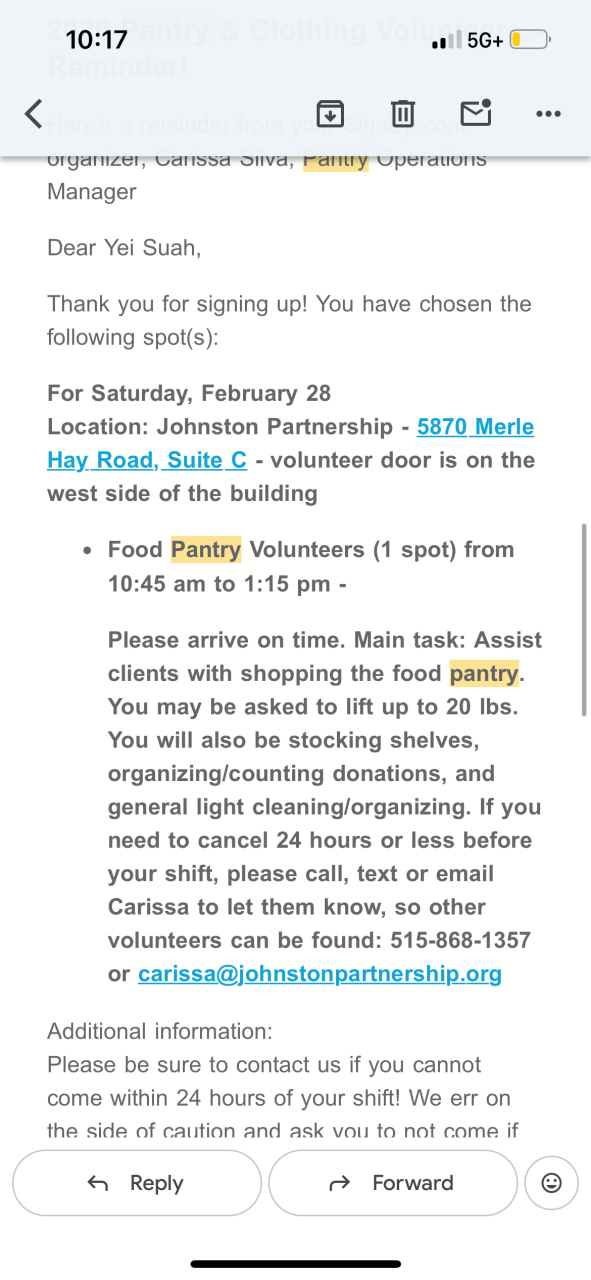Open the three-dot overflow menu
591x1280 pixels.
point(548,114)
